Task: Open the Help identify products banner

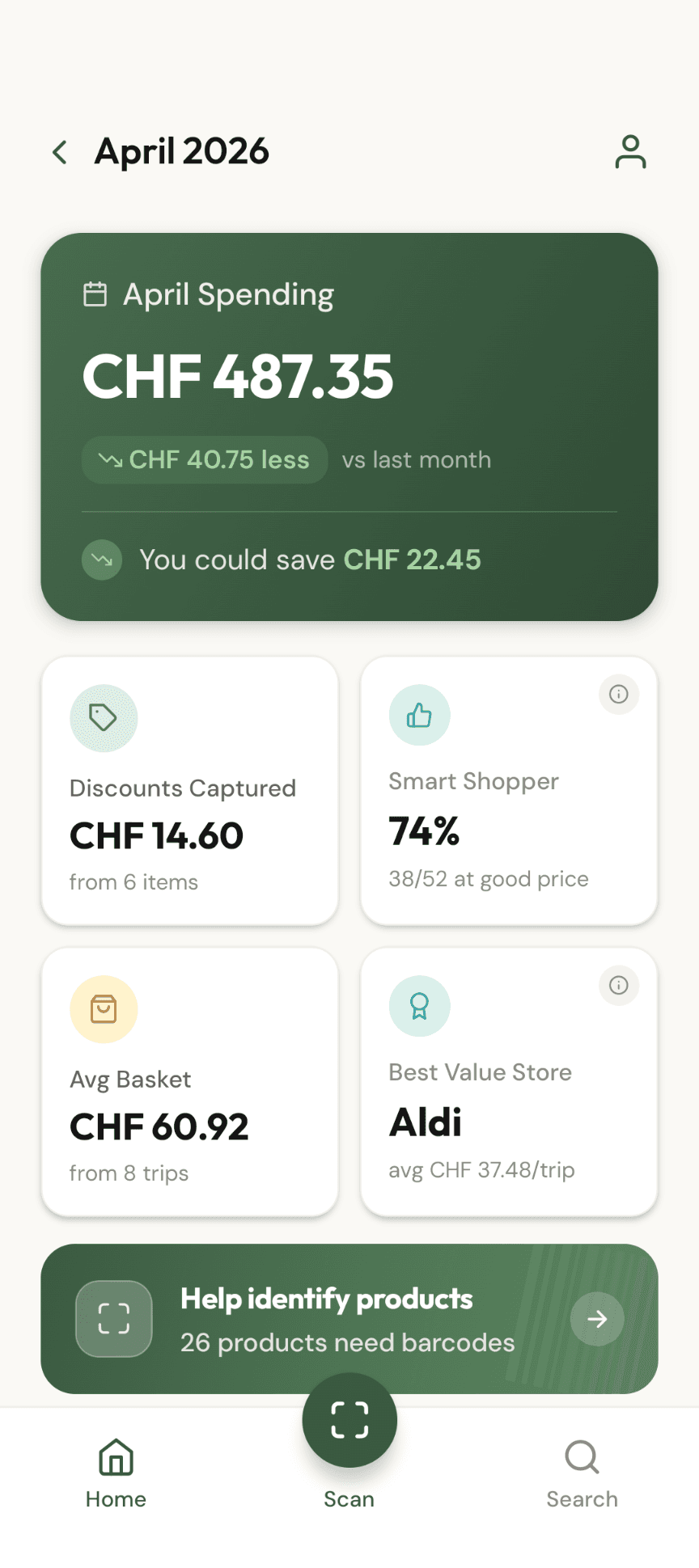Action: pos(349,1318)
